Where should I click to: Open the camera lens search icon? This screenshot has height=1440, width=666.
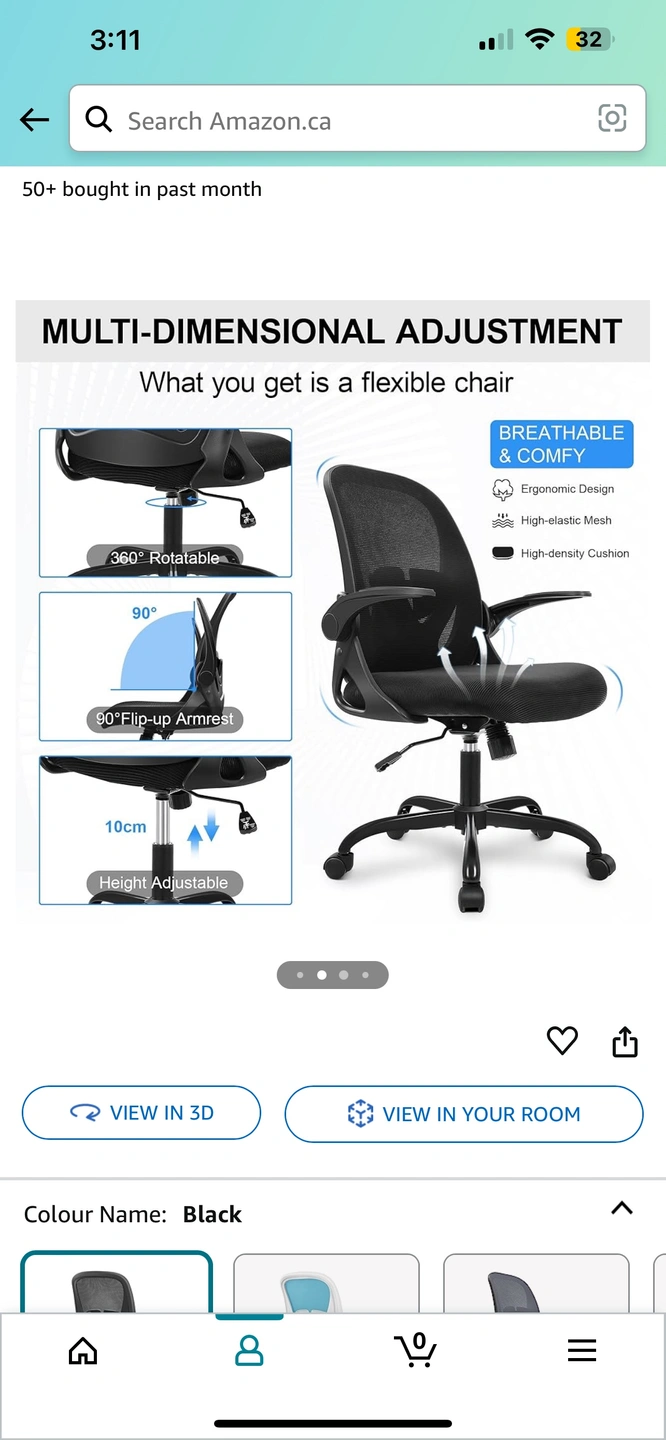point(612,118)
